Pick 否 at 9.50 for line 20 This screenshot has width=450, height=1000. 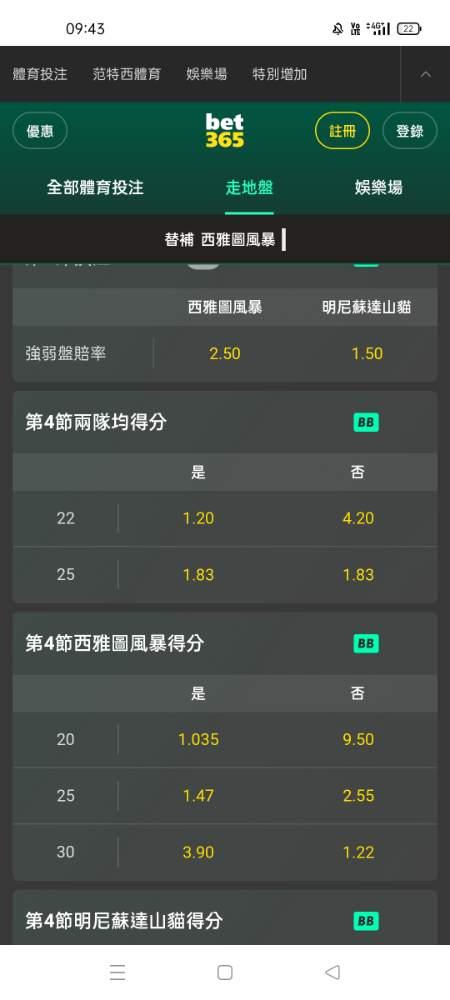point(358,739)
